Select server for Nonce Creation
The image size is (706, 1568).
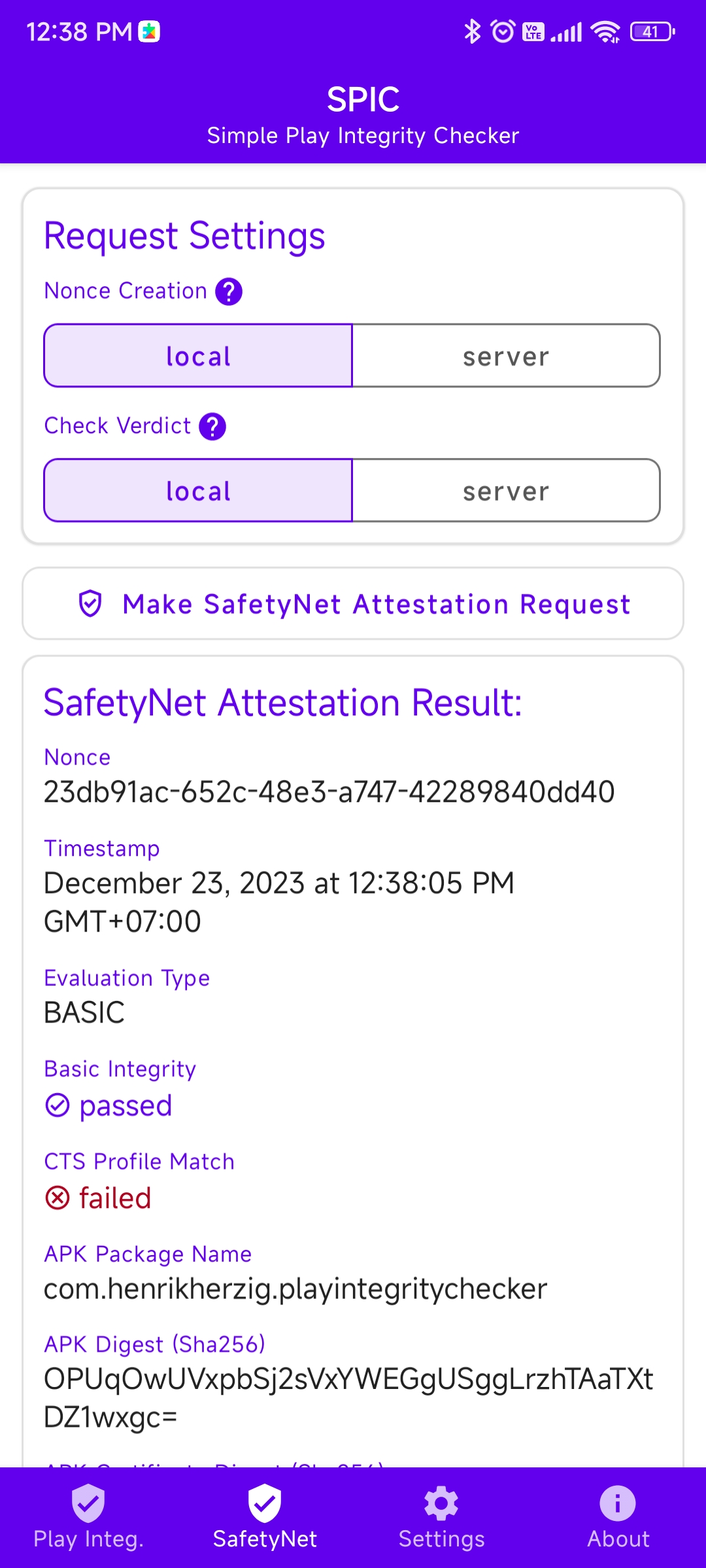click(506, 355)
